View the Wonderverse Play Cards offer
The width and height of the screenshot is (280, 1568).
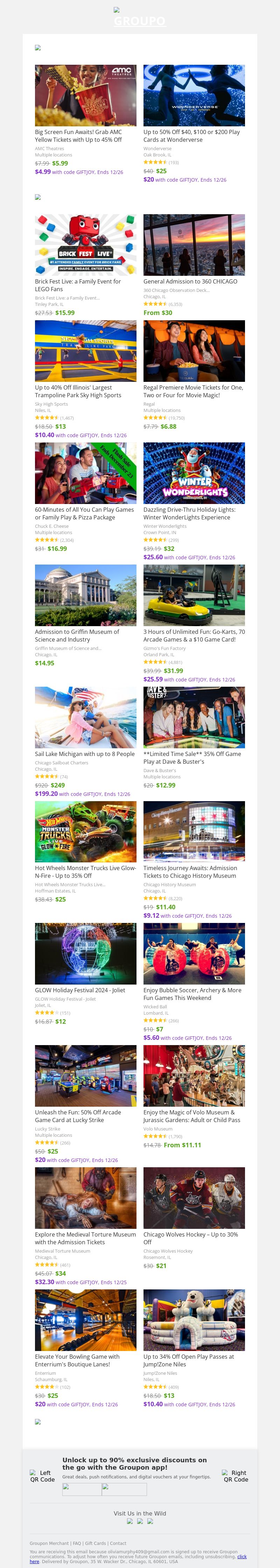[x=194, y=96]
